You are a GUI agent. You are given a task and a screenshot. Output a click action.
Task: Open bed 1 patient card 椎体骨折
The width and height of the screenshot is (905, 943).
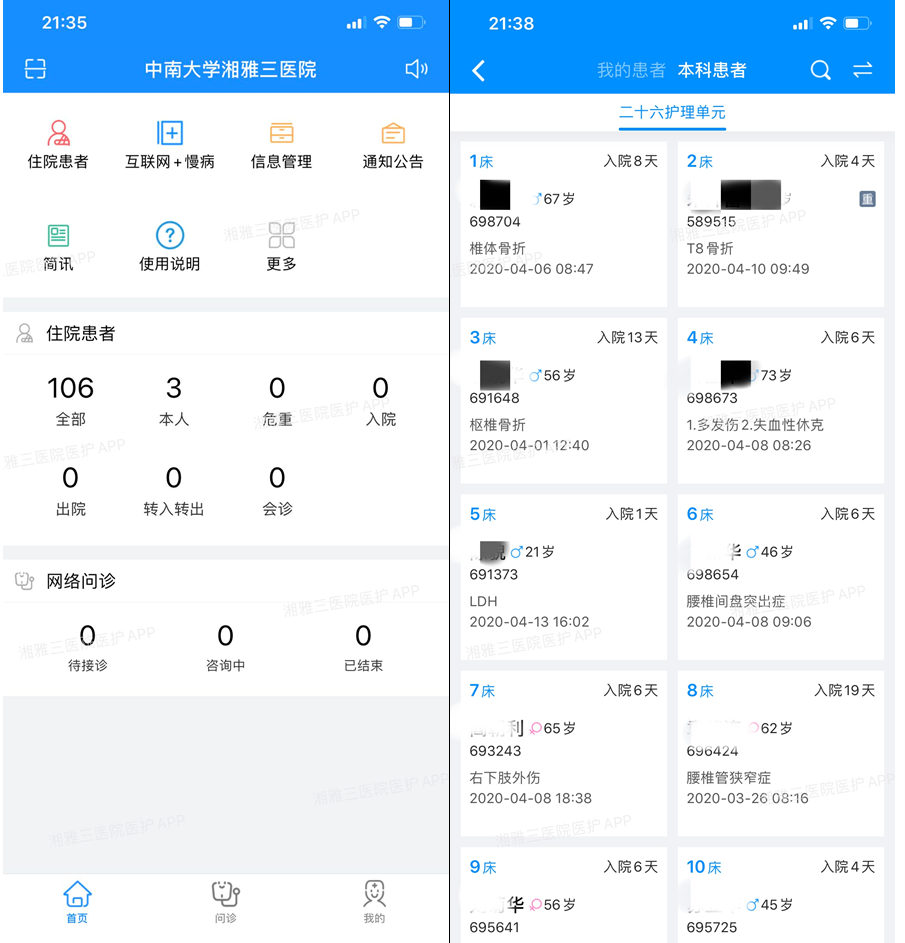tap(564, 225)
